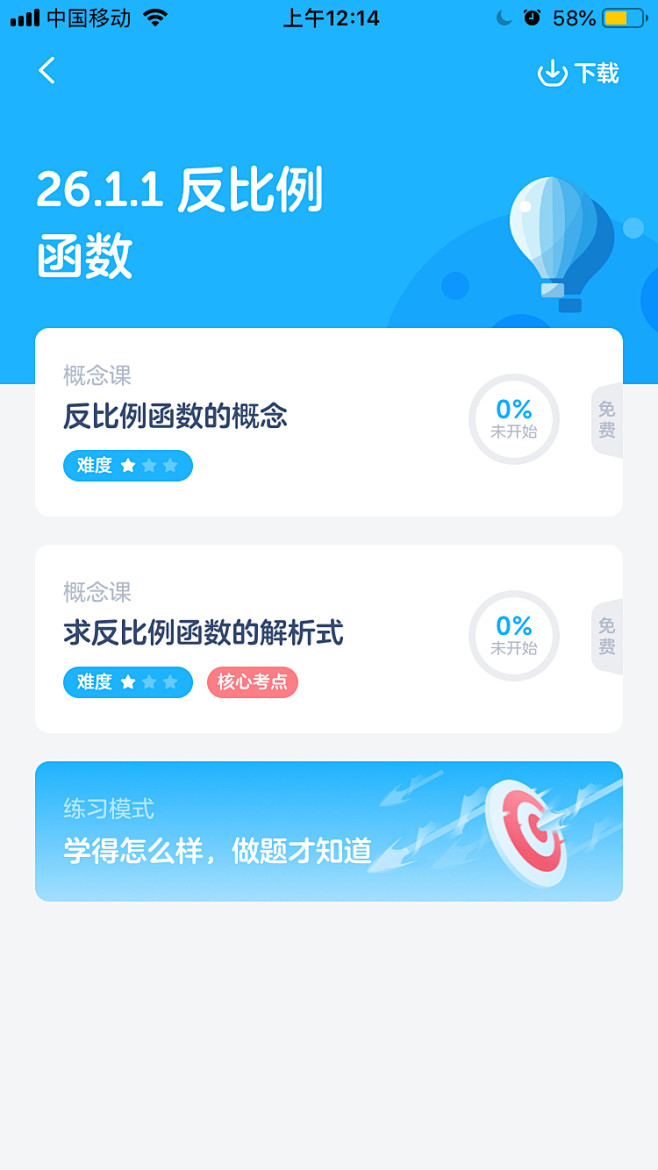
Task: Tap the 下载 download button
Action: (578, 73)
